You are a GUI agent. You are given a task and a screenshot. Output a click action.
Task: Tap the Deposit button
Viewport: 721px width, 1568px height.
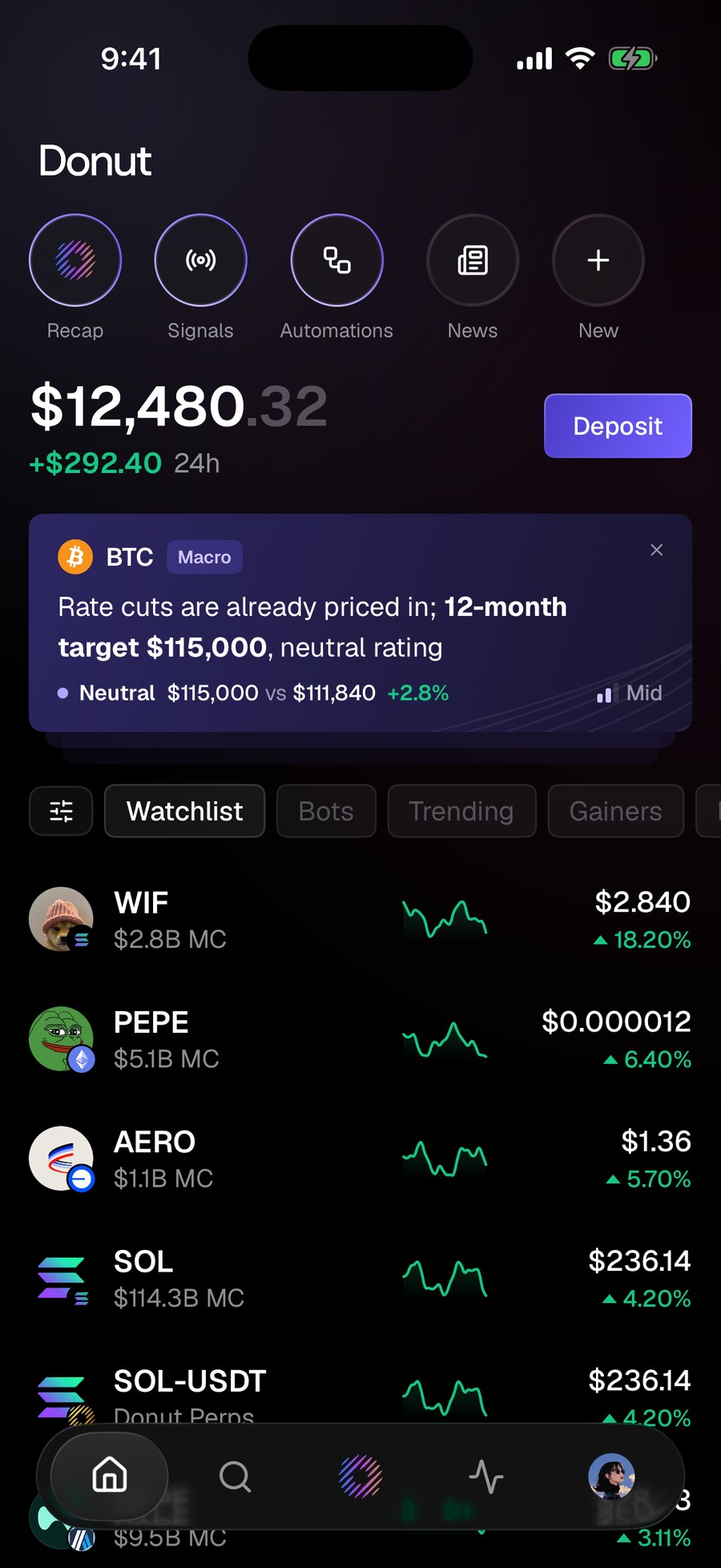click(618, 426)
